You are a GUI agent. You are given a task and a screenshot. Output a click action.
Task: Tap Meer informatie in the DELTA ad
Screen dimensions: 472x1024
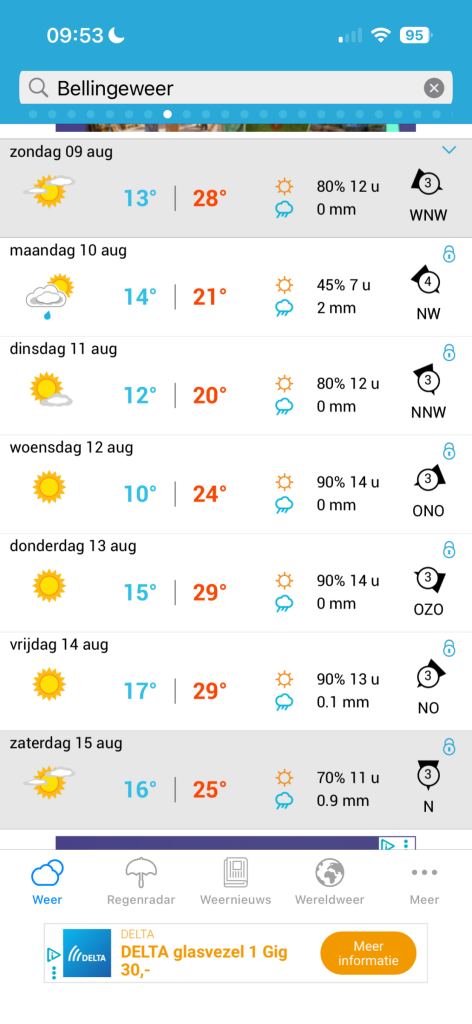tap(368, 953)
